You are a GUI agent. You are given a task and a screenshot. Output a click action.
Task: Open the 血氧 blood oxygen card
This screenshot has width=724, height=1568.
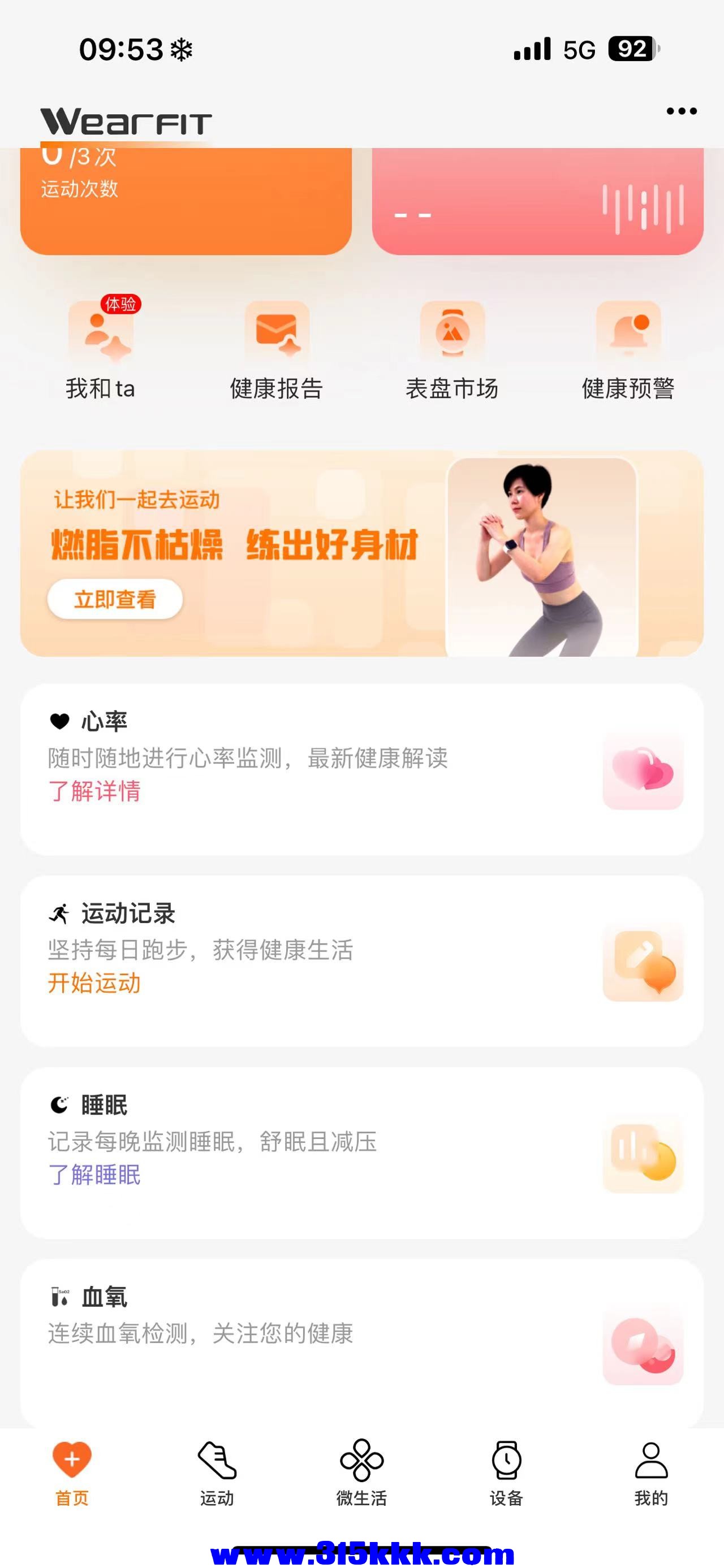pyautogui.click(x=361, y=1339)
